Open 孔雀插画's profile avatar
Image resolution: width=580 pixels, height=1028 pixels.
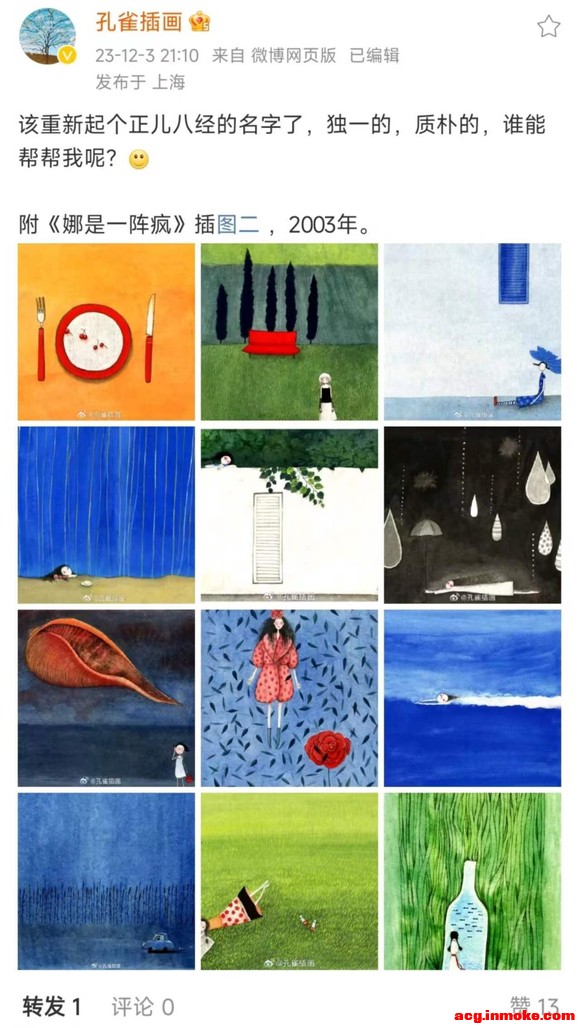click(47, 37)
